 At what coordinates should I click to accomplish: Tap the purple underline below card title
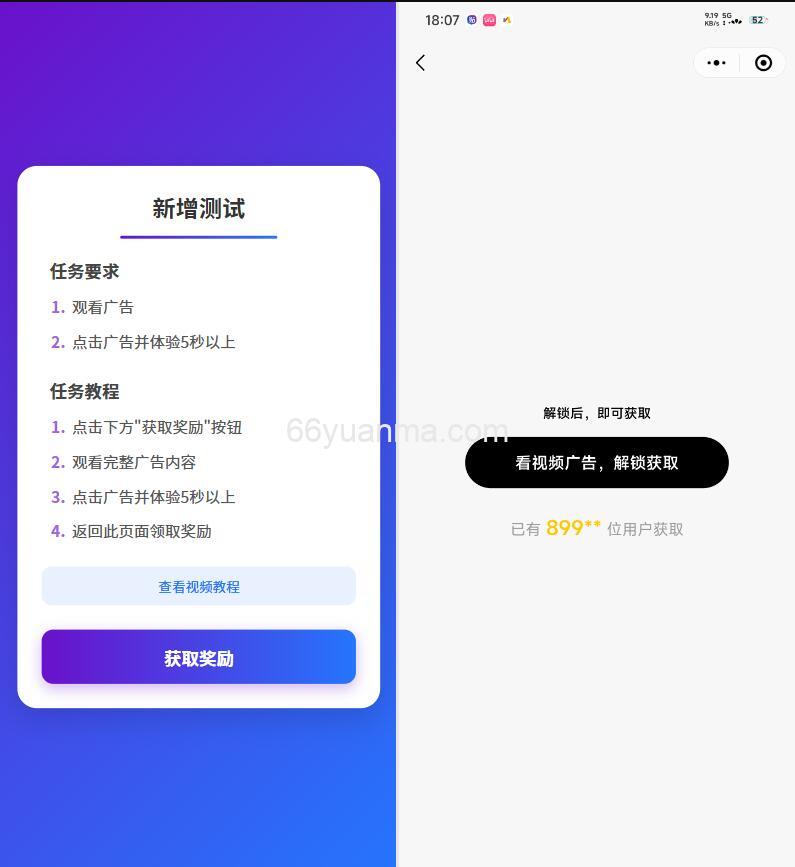[x=198, y=238]
